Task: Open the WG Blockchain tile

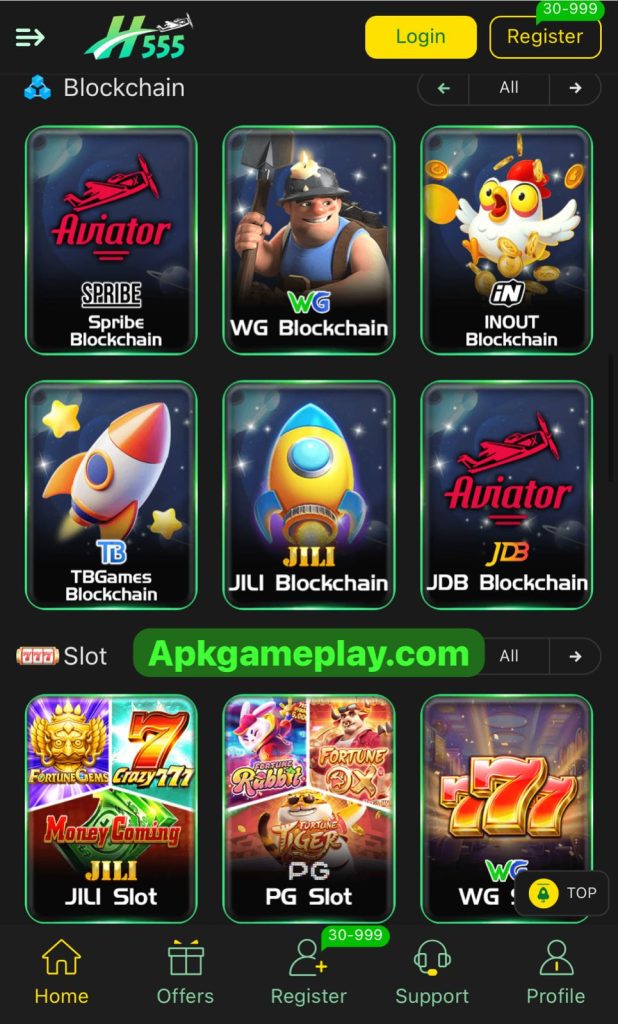Action: 309,240
